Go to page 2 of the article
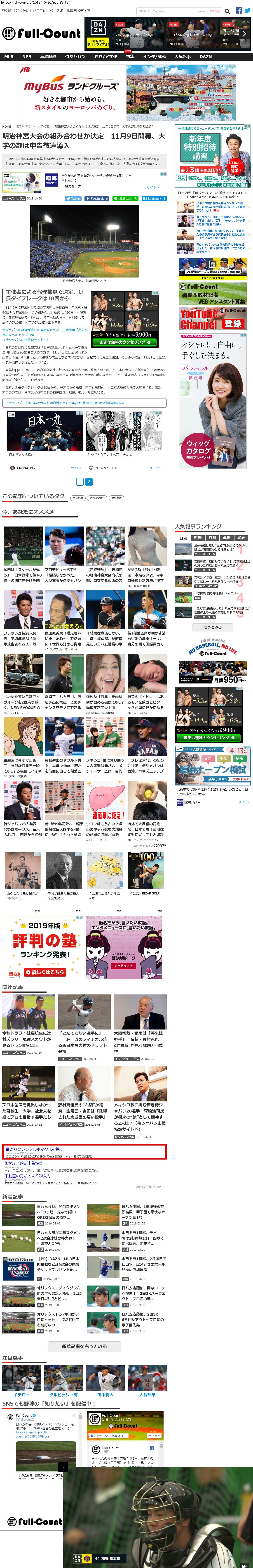Image resolution: width=253 pixels, height=1568 pixels. point(89,482)
